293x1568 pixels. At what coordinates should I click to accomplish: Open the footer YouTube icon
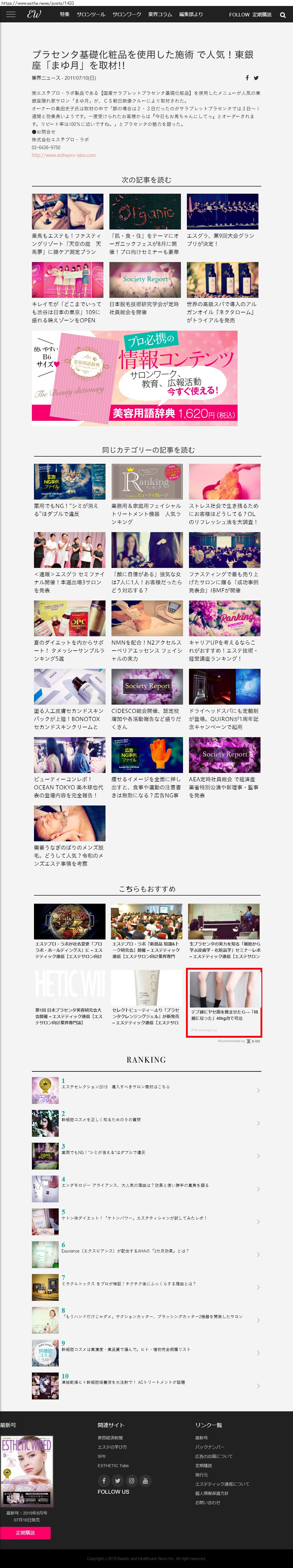(x=145, y=1480)
